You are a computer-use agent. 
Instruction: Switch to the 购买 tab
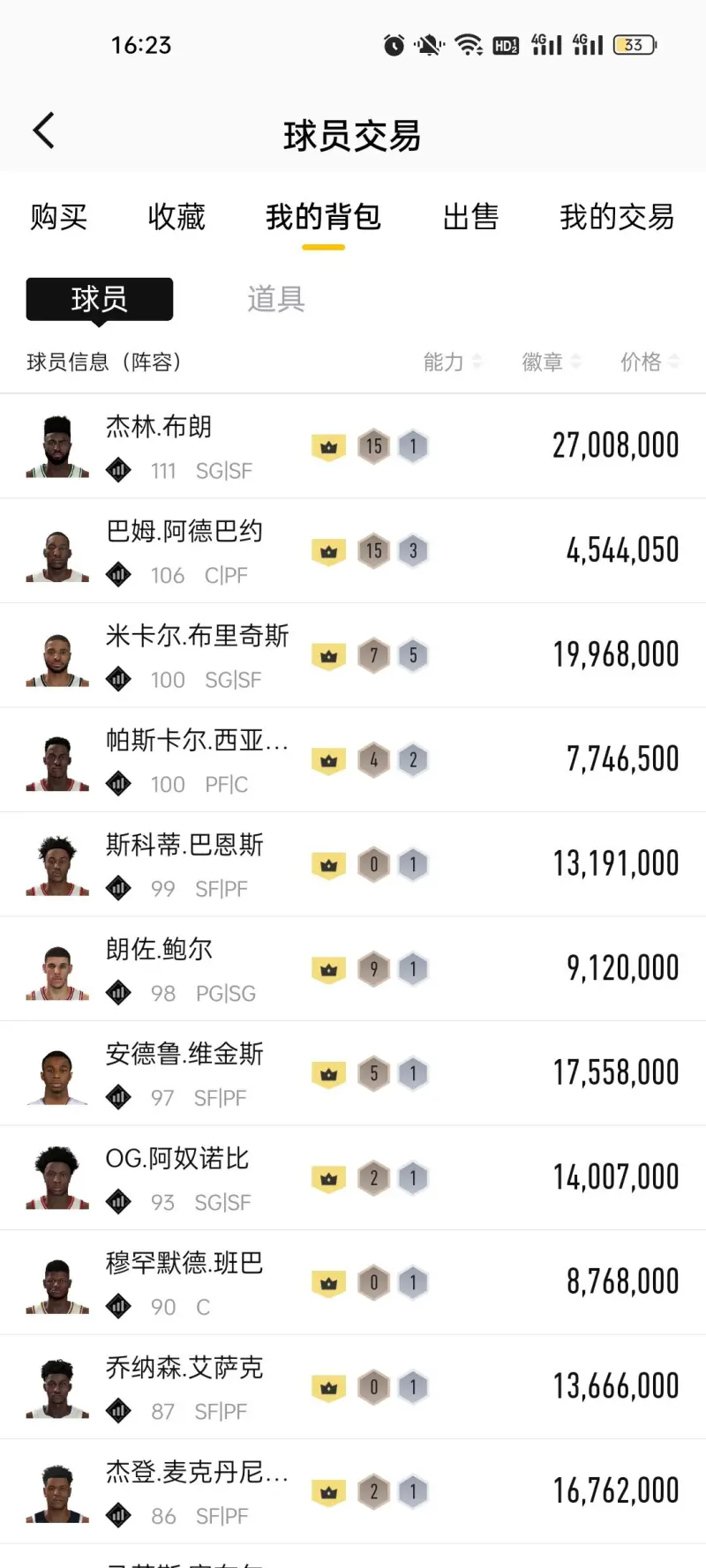(58, 217)
